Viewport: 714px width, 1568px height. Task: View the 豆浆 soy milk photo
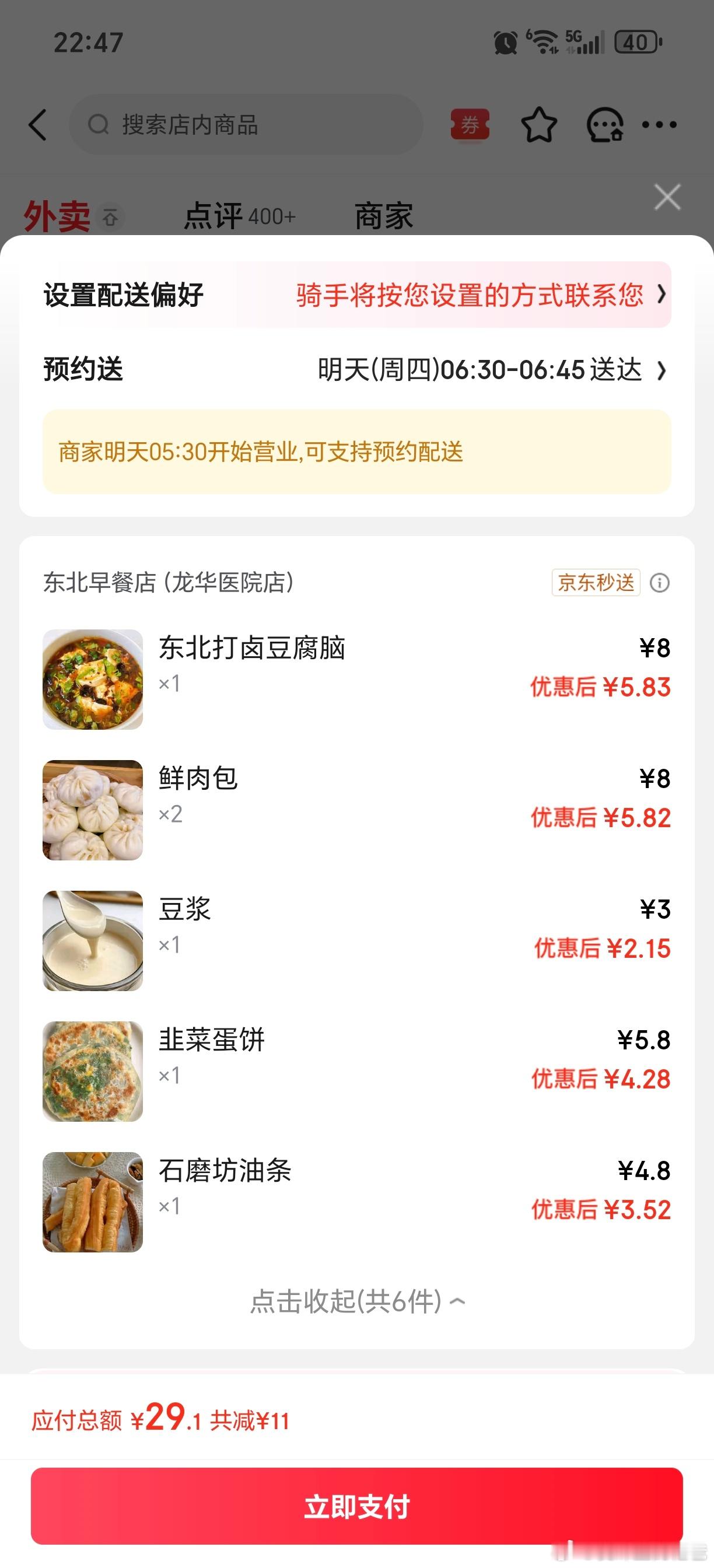[93, 940]
